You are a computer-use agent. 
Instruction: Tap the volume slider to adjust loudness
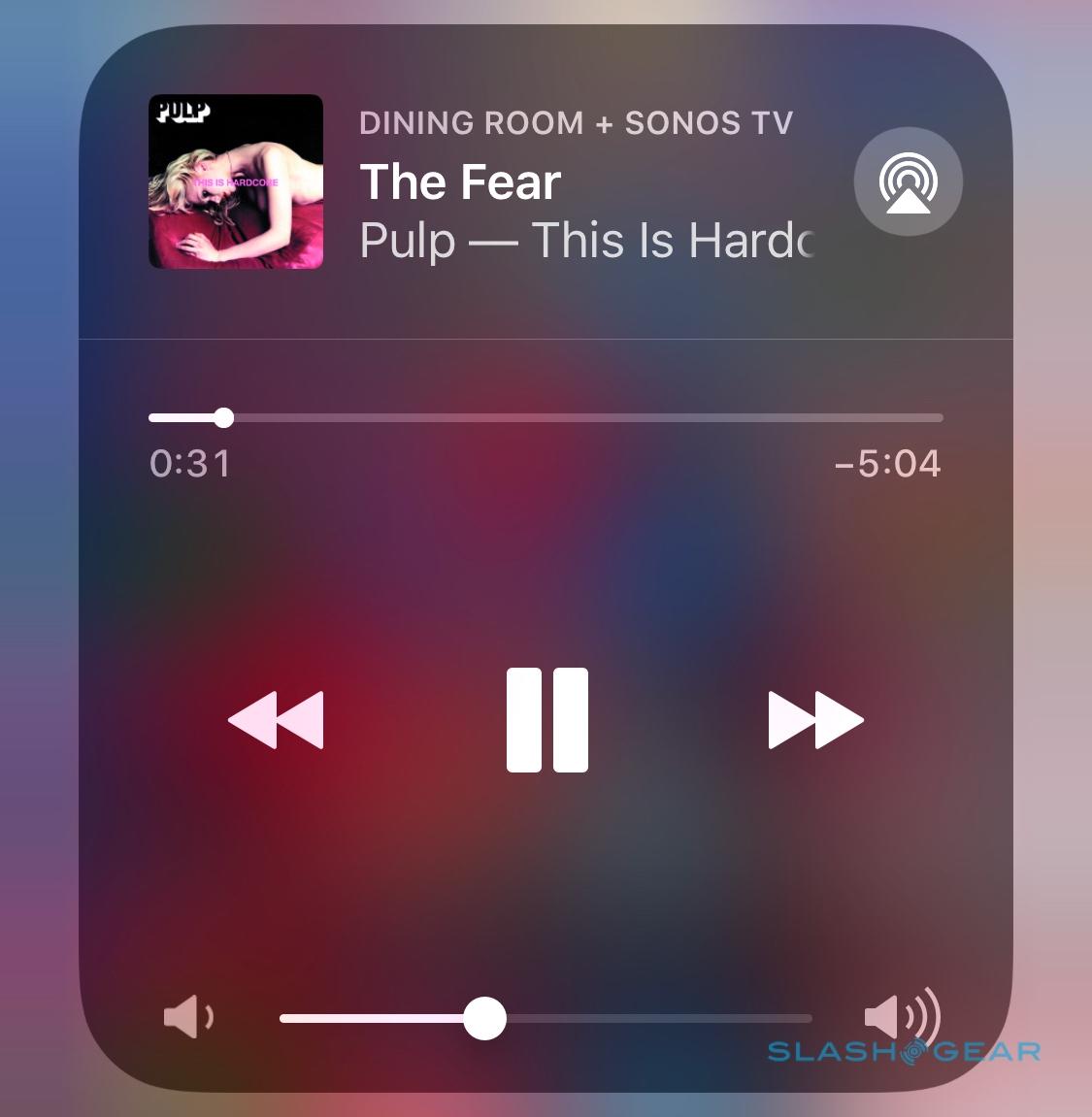click(545, 1019)
